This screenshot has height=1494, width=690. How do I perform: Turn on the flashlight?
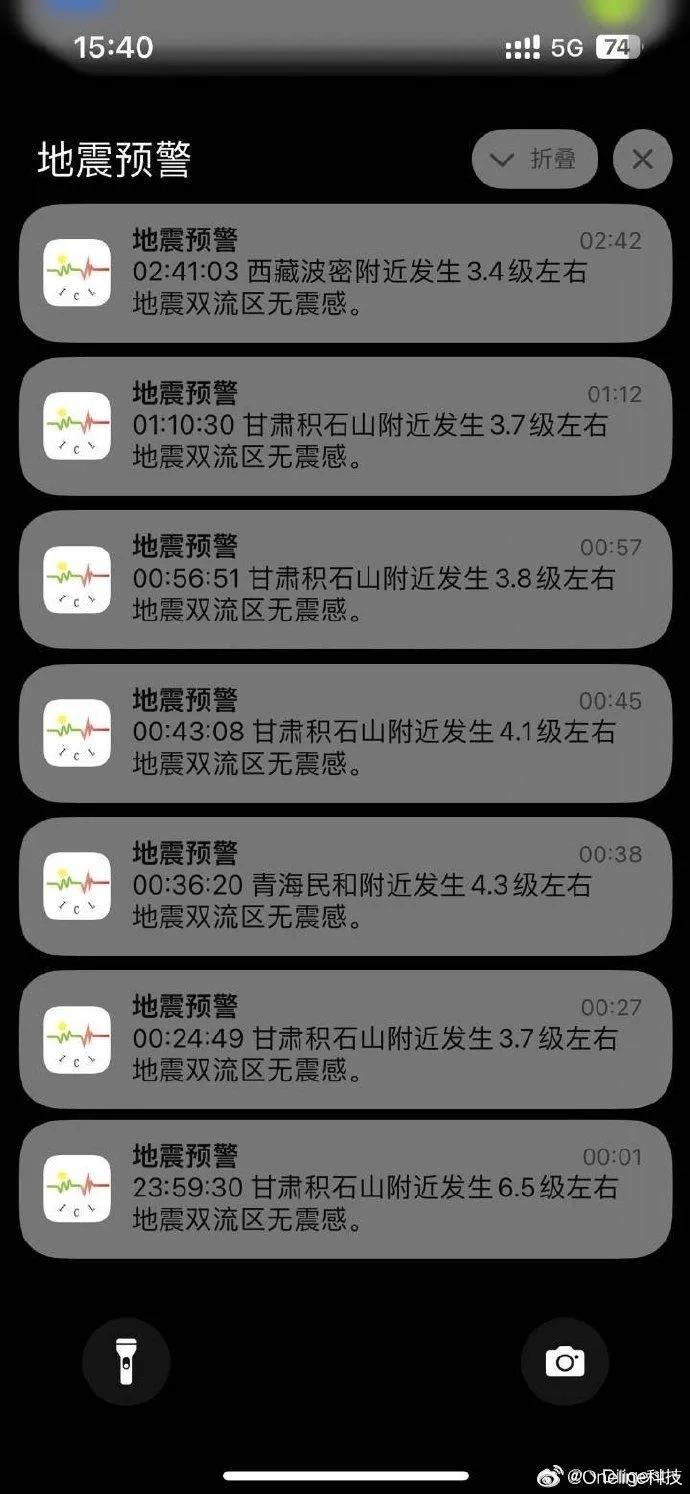(126, 1362)
